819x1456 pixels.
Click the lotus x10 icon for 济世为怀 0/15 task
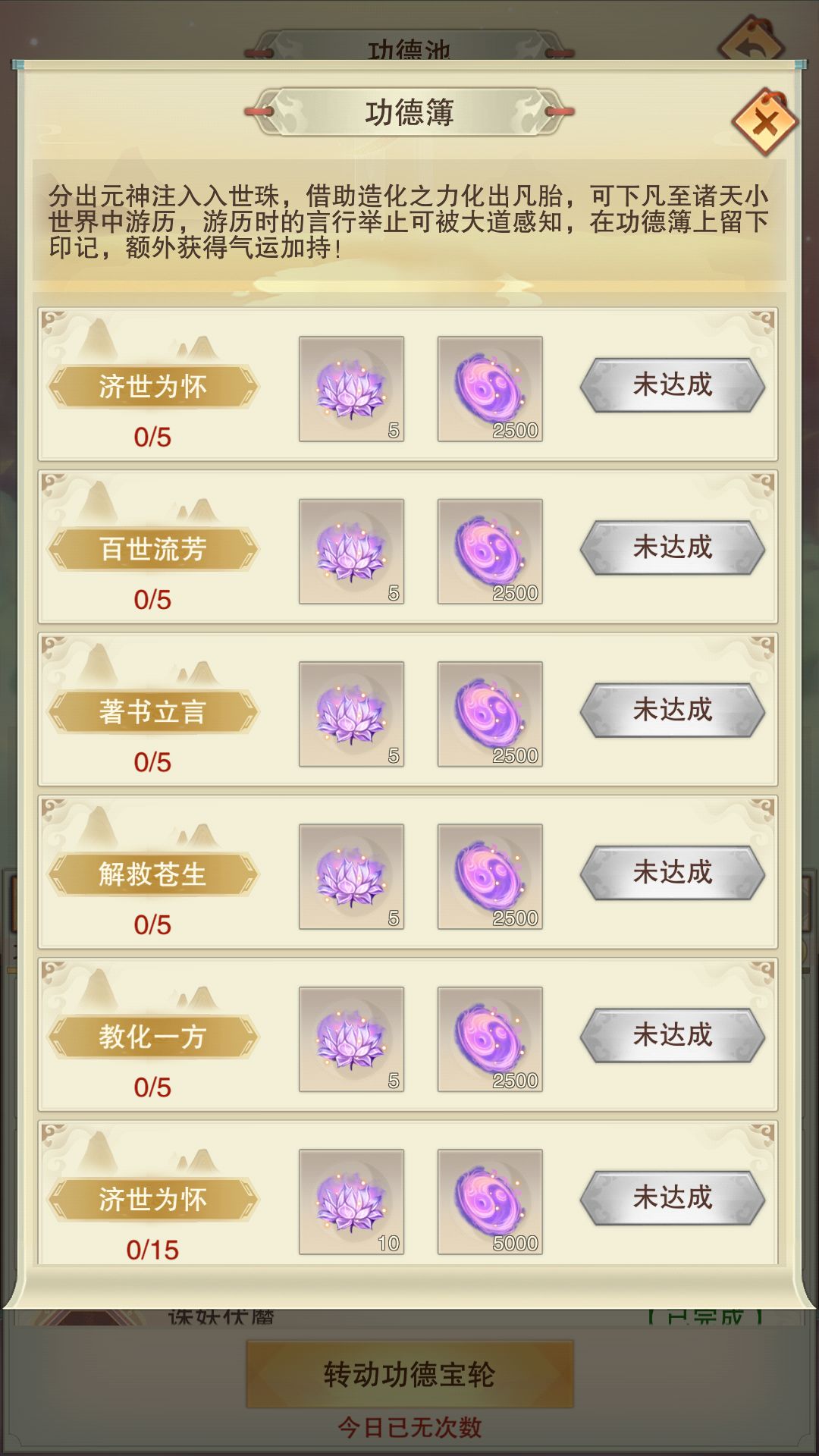pyautogui.click(x=353, y=1200)
